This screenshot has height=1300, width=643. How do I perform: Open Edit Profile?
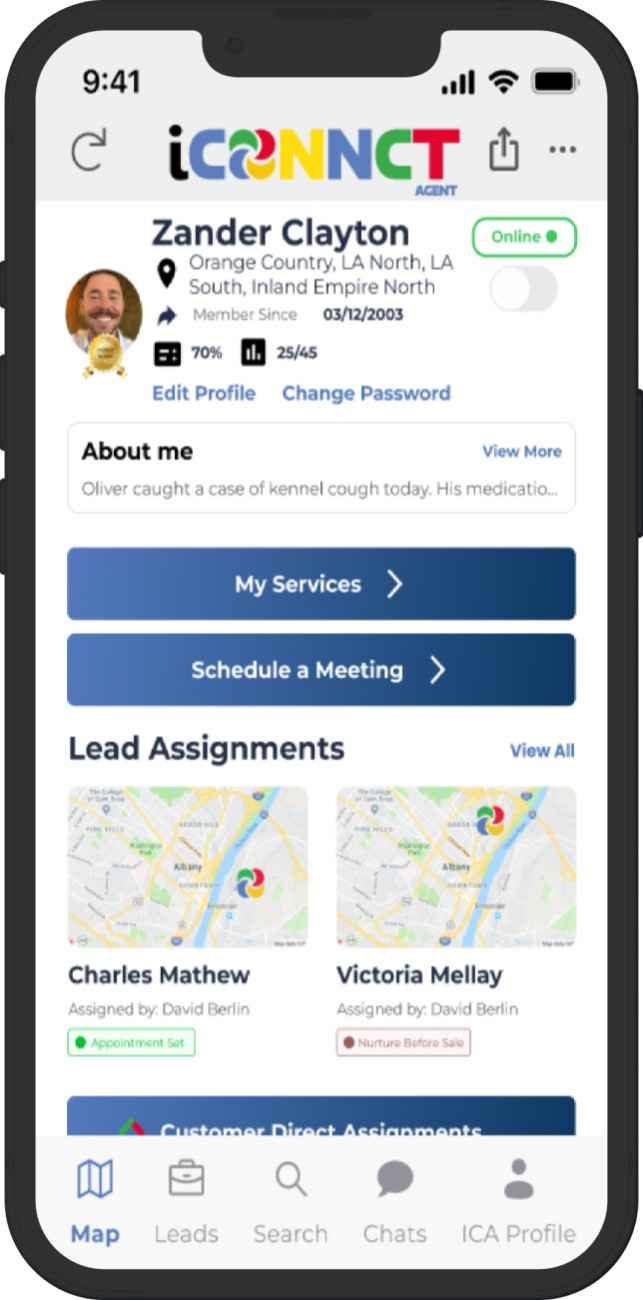tap(203, 393)
